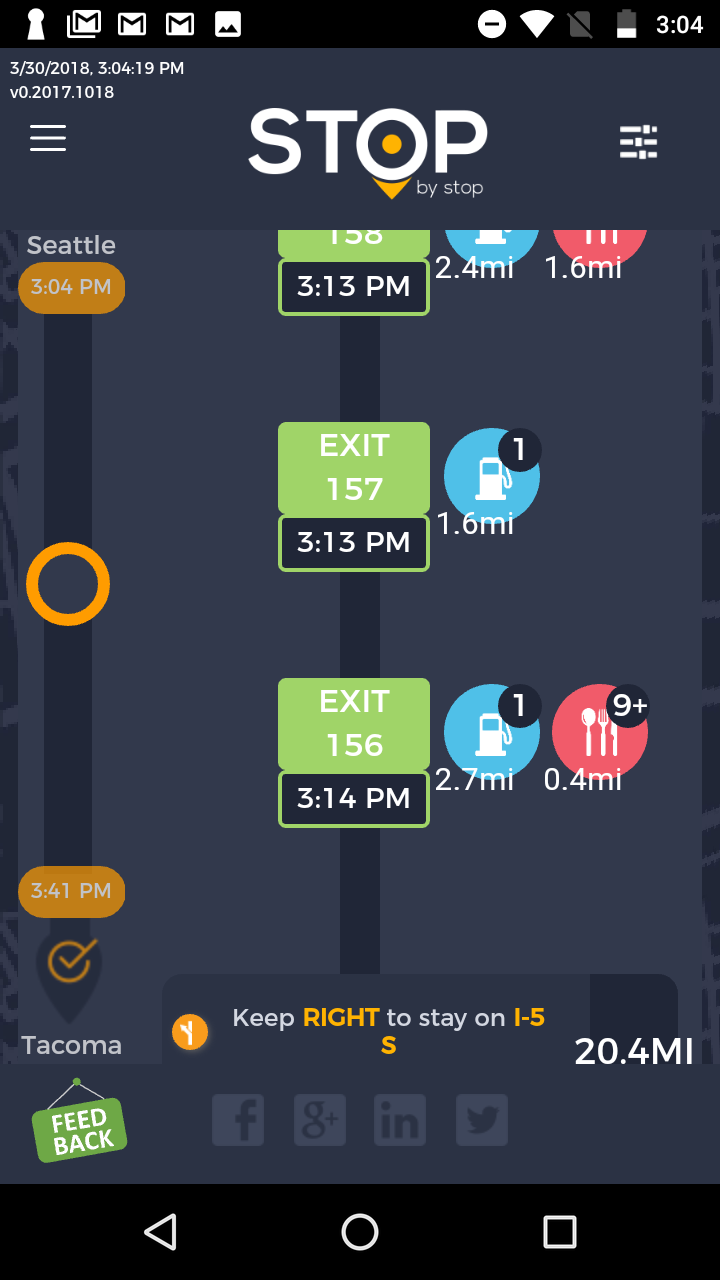
Task: Go to the home screen
Action: 360,1232
